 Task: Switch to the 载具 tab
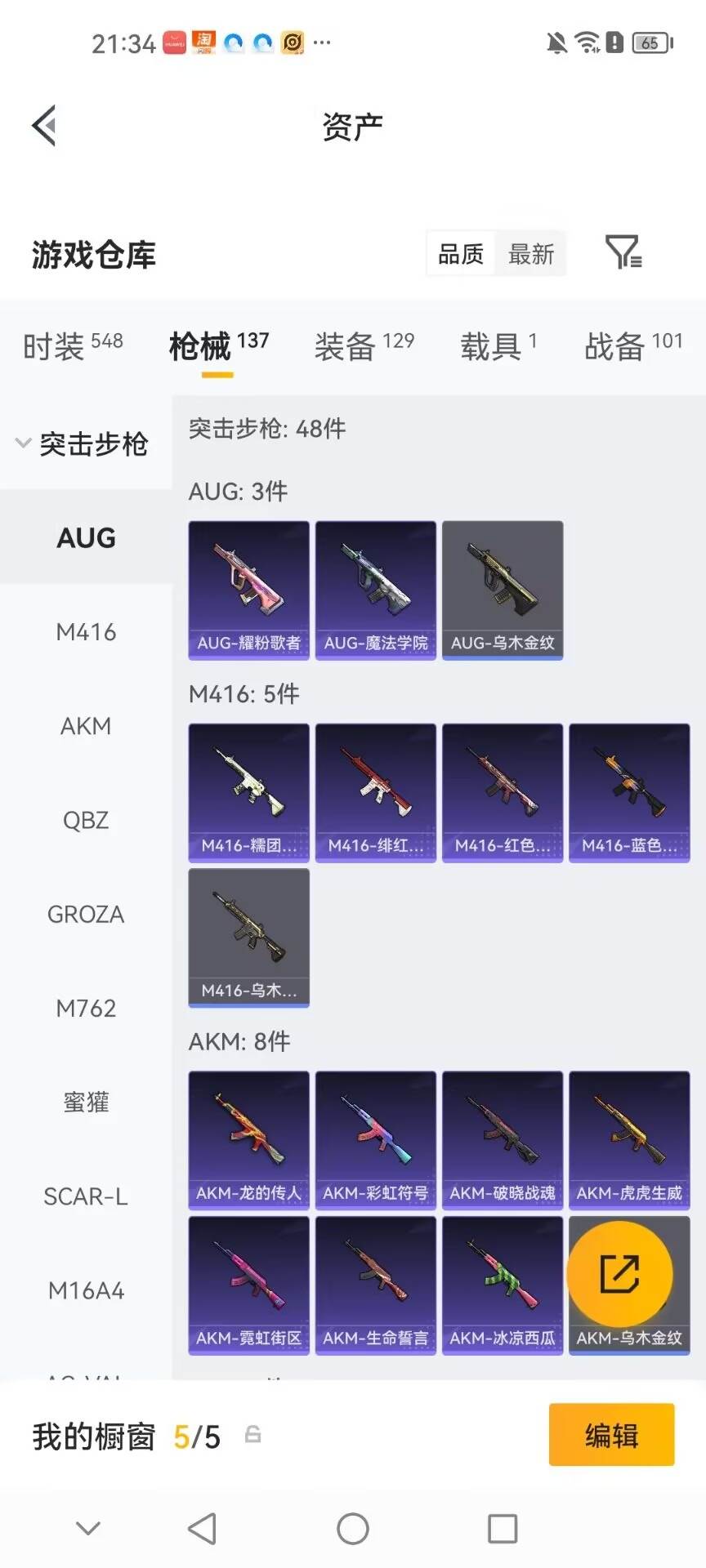click(498, 346)
